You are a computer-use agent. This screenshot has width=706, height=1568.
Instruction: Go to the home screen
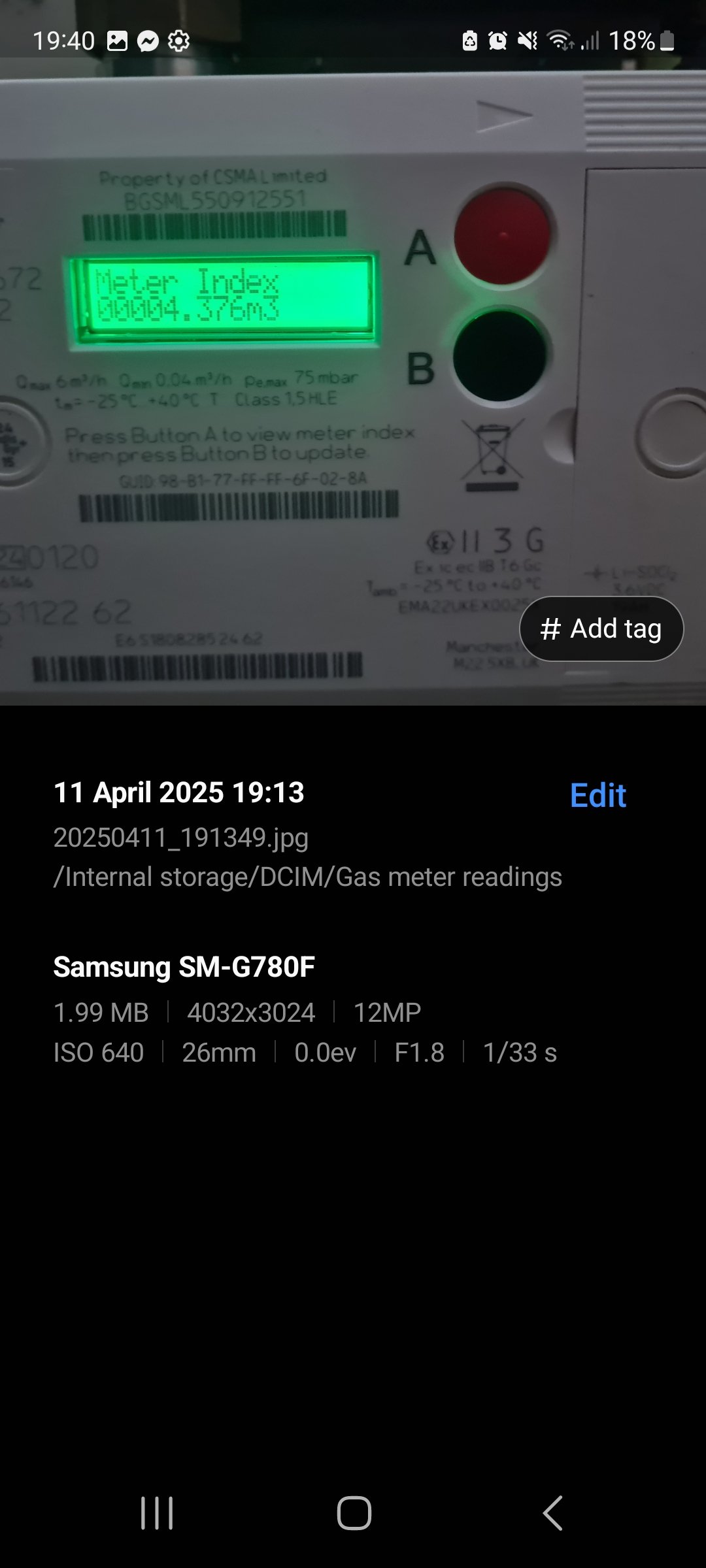coord(354,1513)
